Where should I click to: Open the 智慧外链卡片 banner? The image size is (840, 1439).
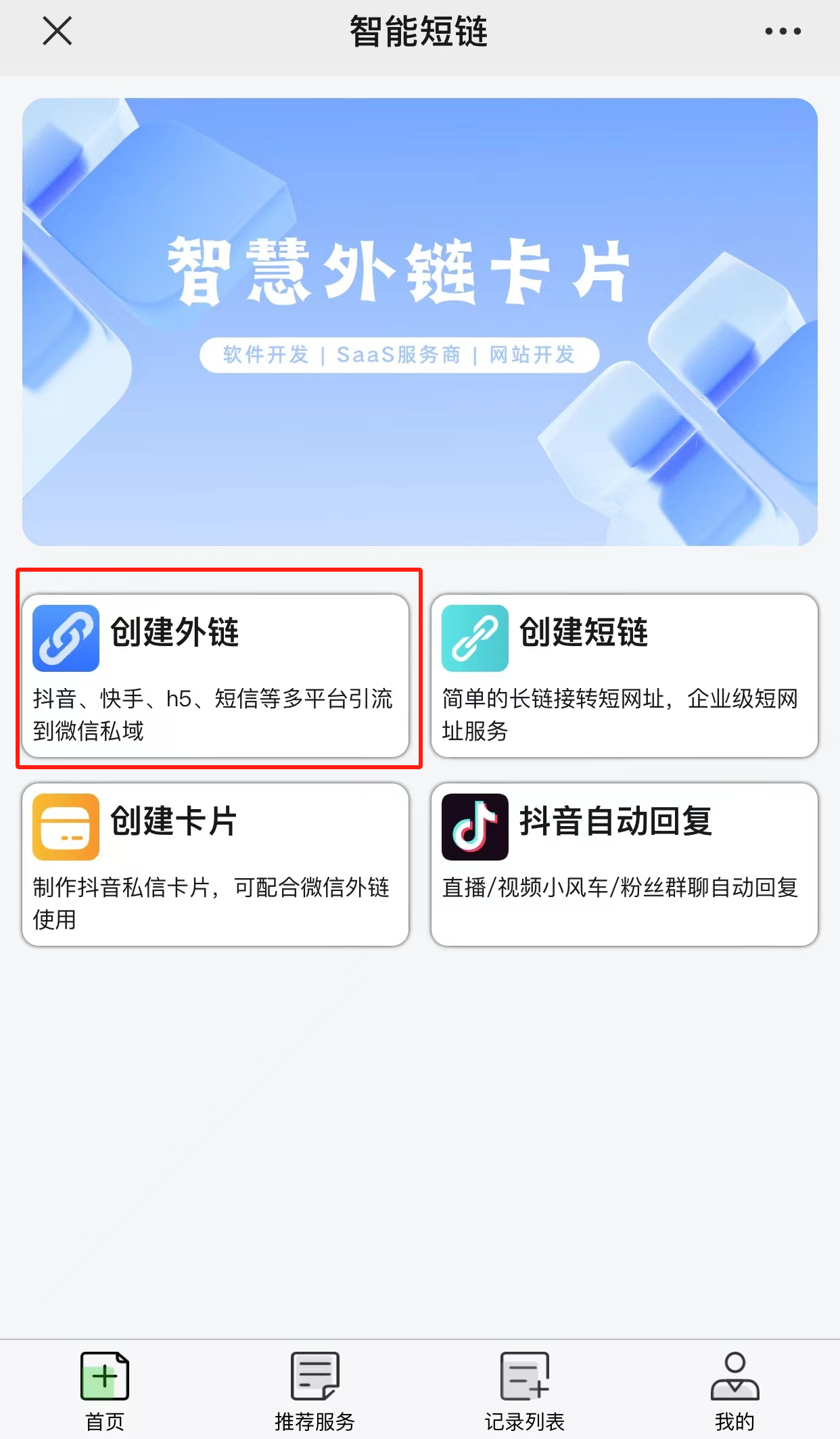[419, 321]
